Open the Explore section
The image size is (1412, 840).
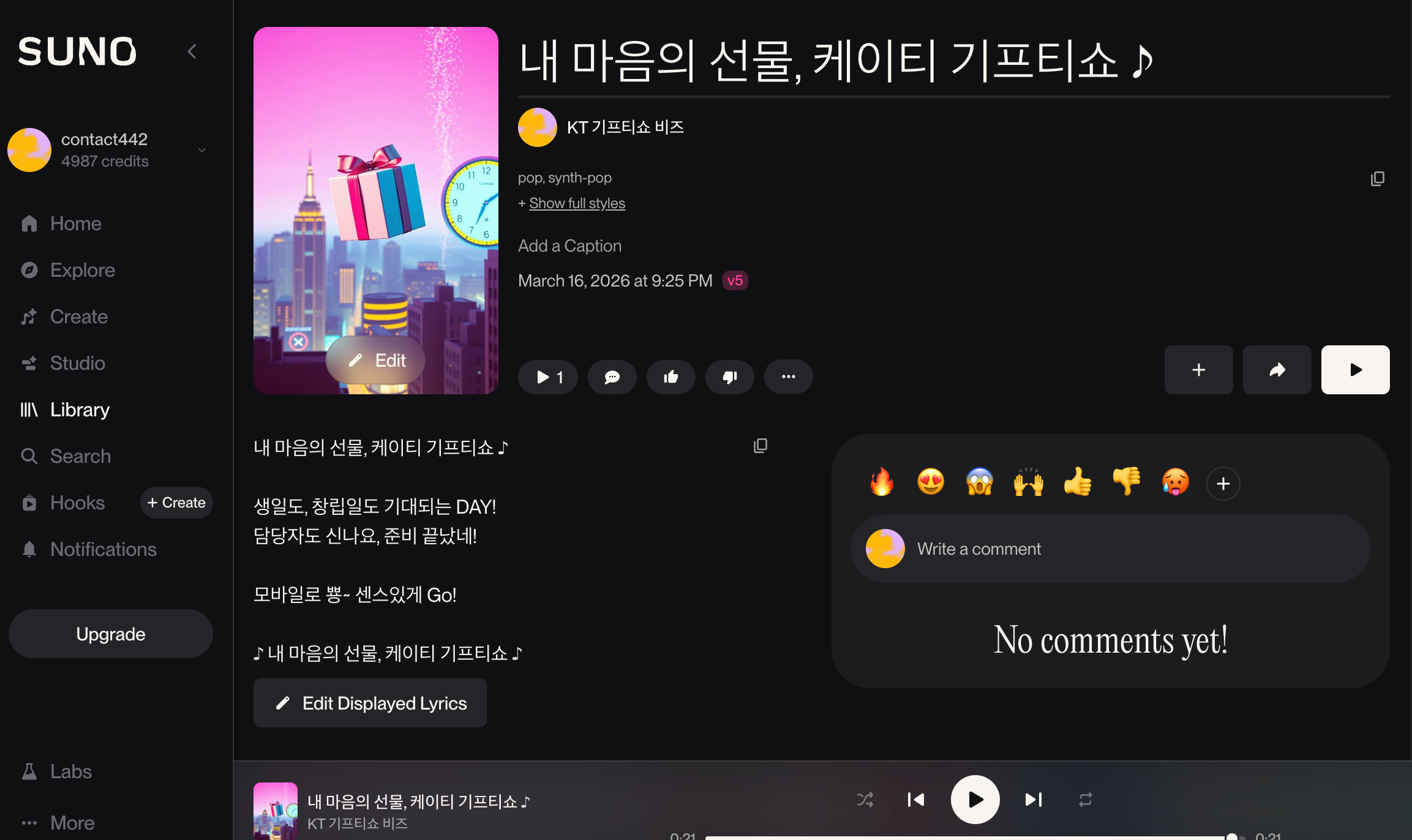tap(82, 270)
